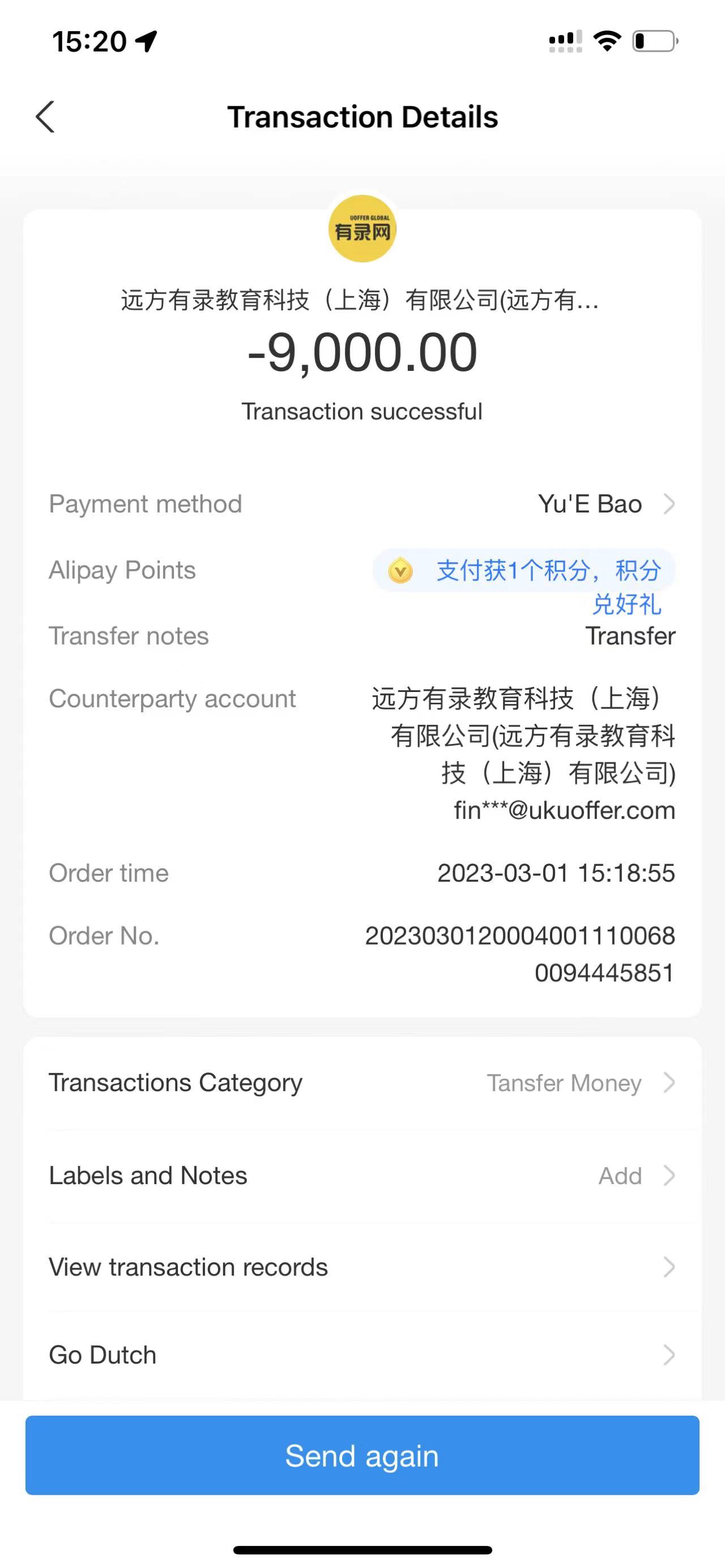Open the Go Dutch option
The width and height of the screenshot is (725, 1568).
361,1355
